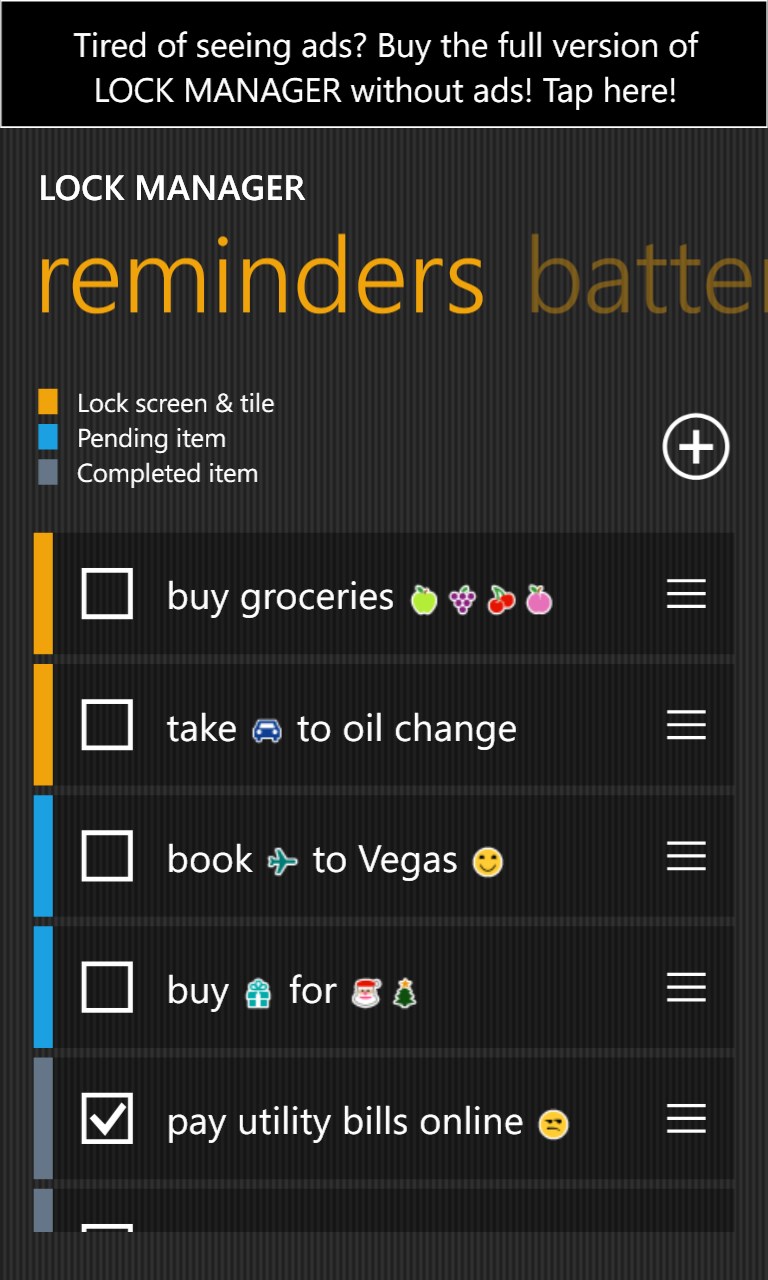Add a new reminder with the plus button
The height and width of the screenshot is (1280, 768).
(x=696, y=447)
